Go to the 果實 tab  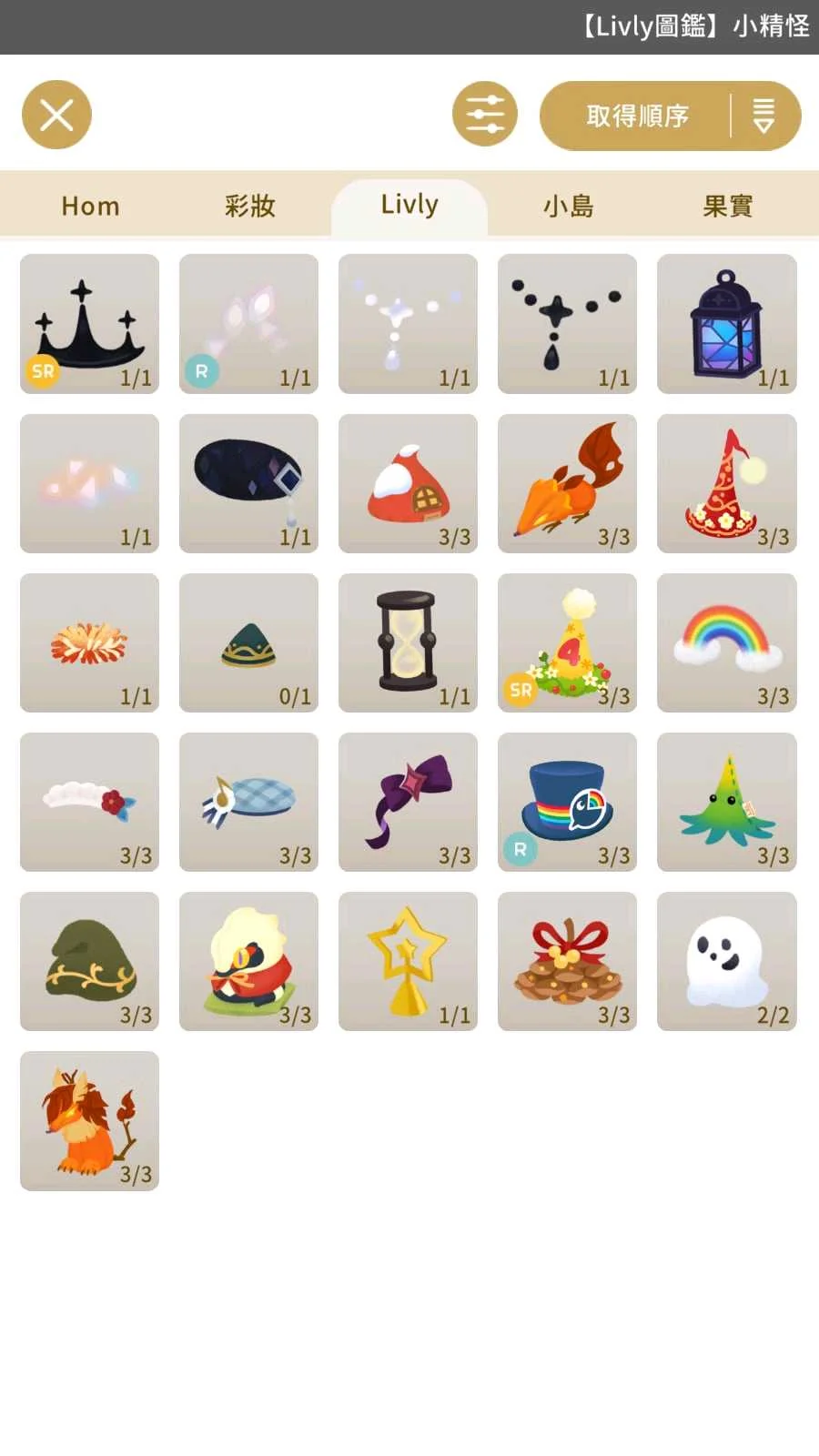[727, 207]
